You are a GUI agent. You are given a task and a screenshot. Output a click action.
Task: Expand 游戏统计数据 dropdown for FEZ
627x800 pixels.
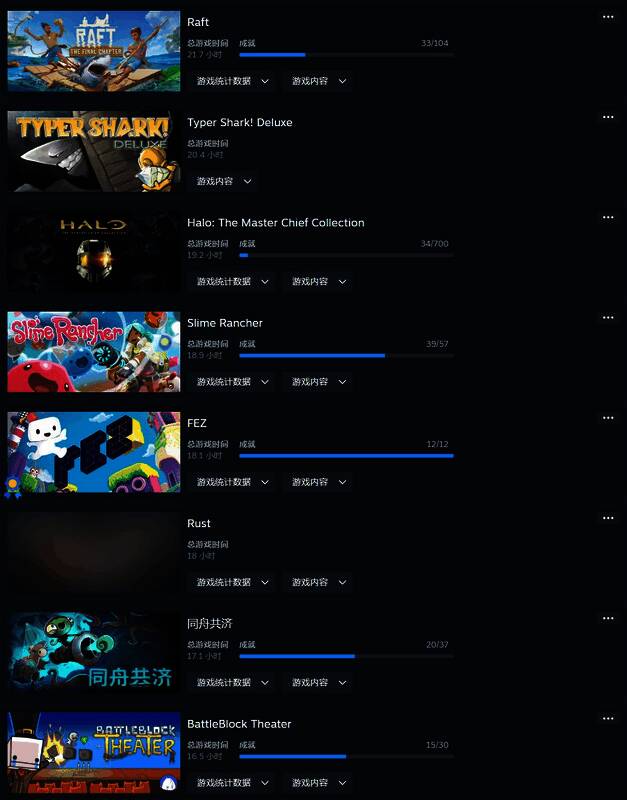(233, 482)
